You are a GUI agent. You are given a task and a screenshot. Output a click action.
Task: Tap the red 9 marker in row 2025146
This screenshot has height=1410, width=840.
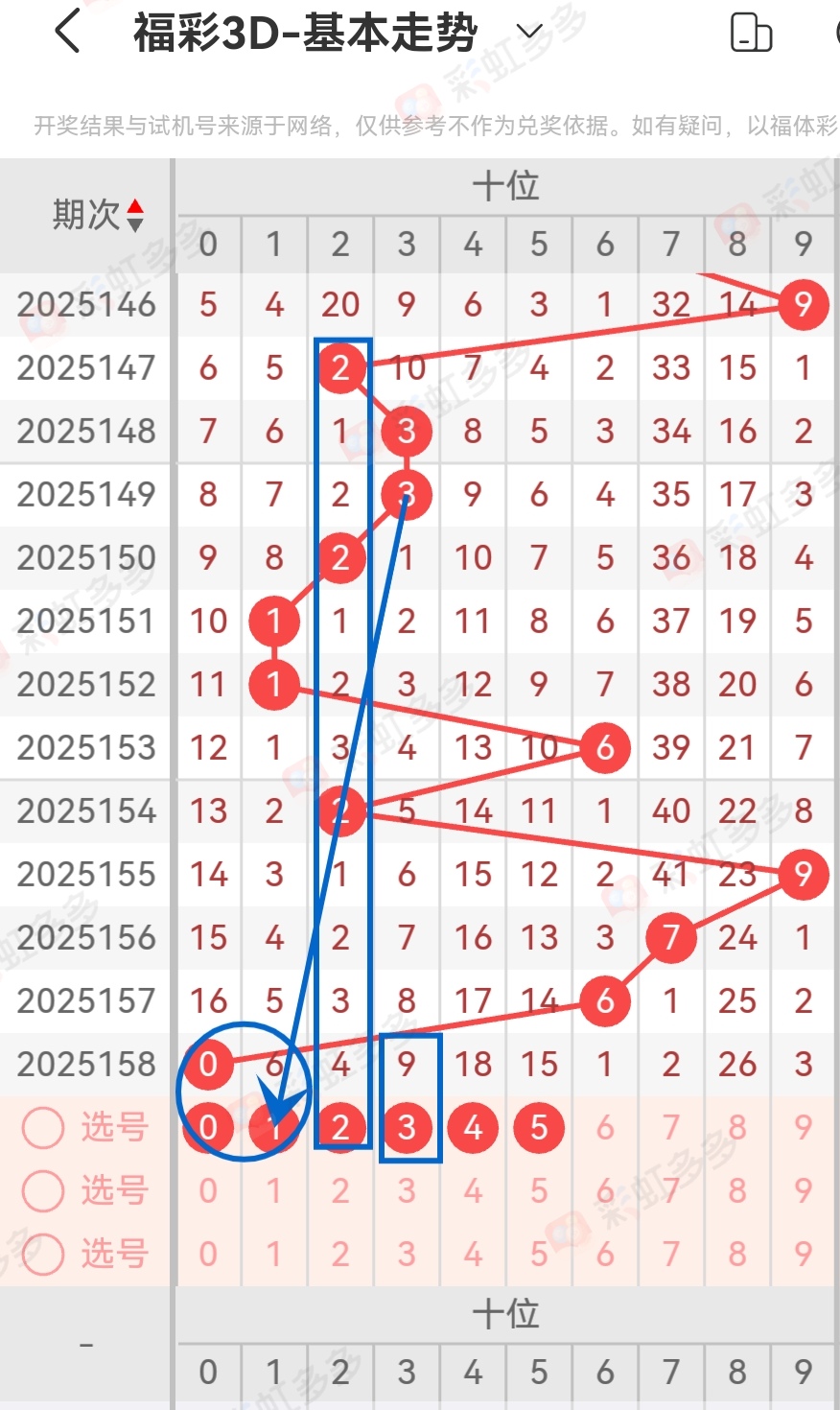tap(803, 304)
